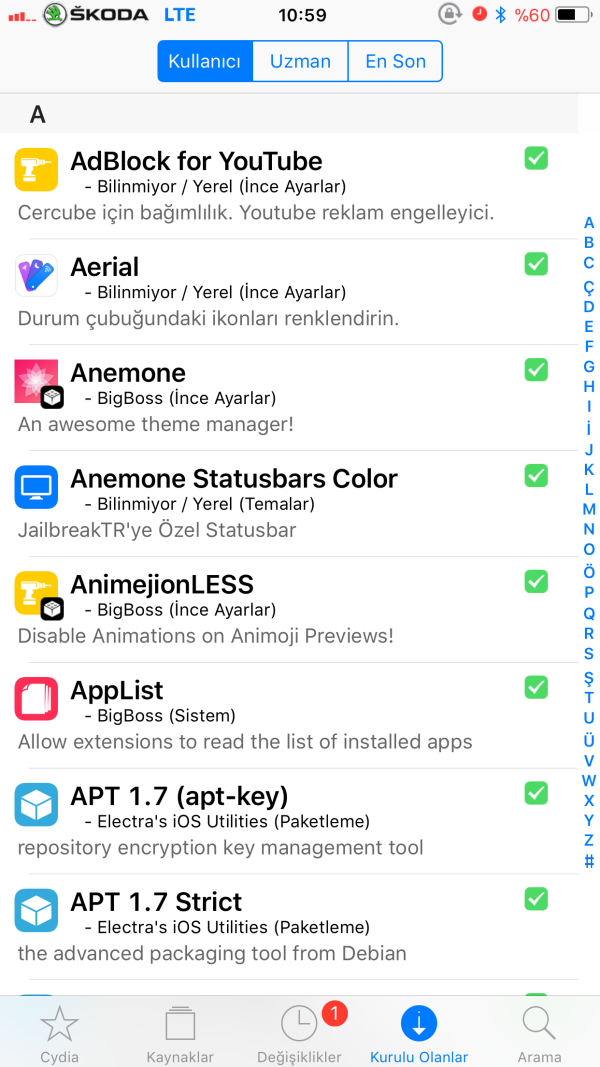The image size is (600, 1067).
Task: Go to the Cydia tab
Action: tap(59, 1033)
